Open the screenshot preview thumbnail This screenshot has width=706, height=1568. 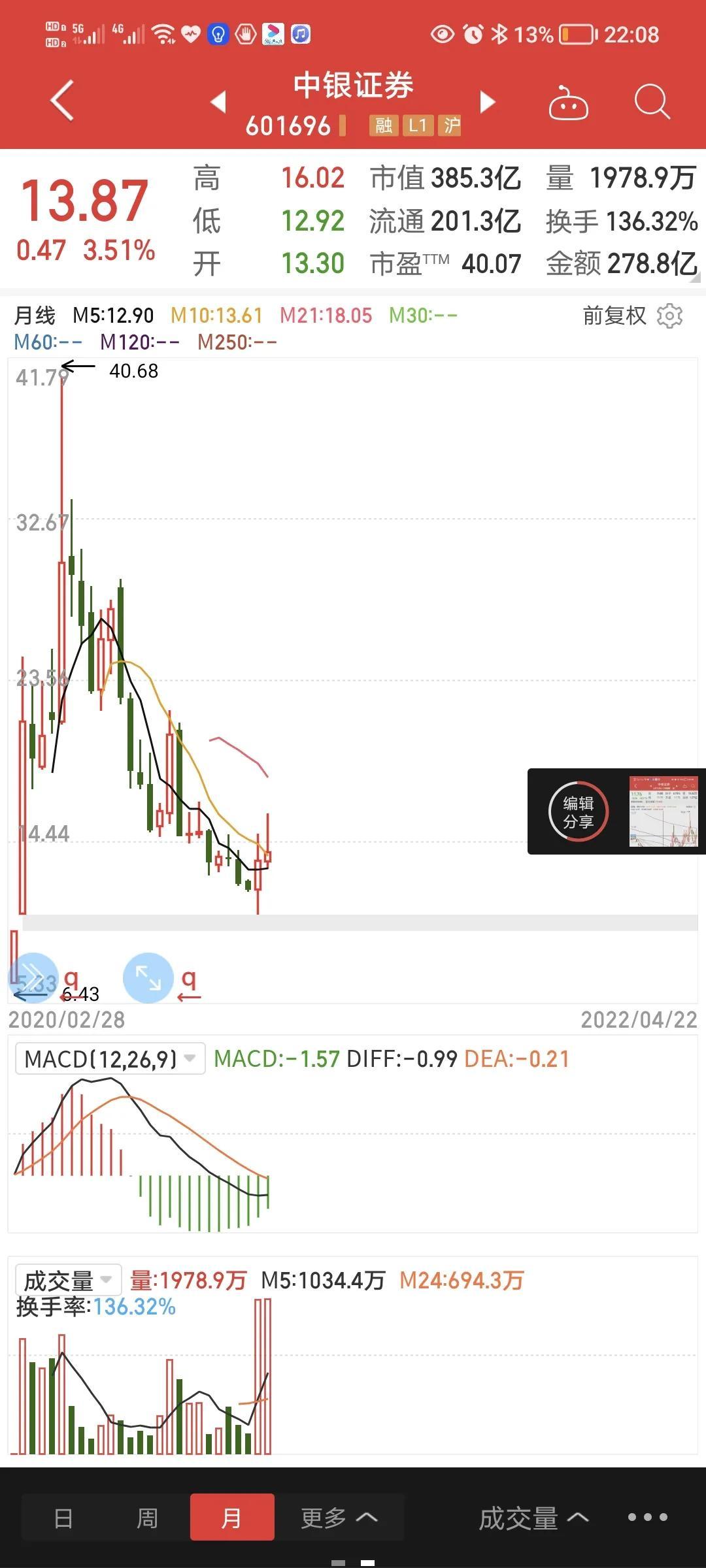[664, 811]
